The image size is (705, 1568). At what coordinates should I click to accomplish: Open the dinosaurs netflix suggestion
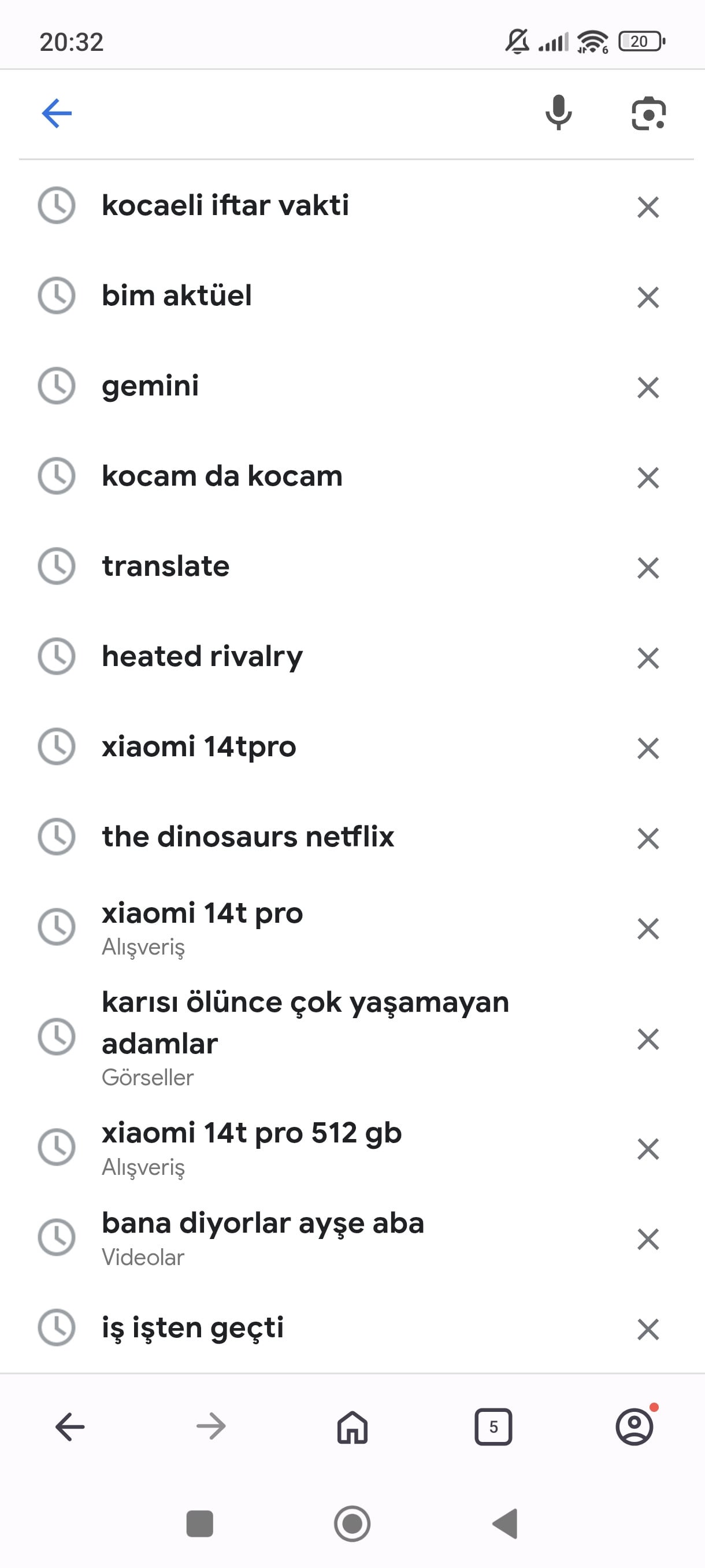click(x=247, y=837)
